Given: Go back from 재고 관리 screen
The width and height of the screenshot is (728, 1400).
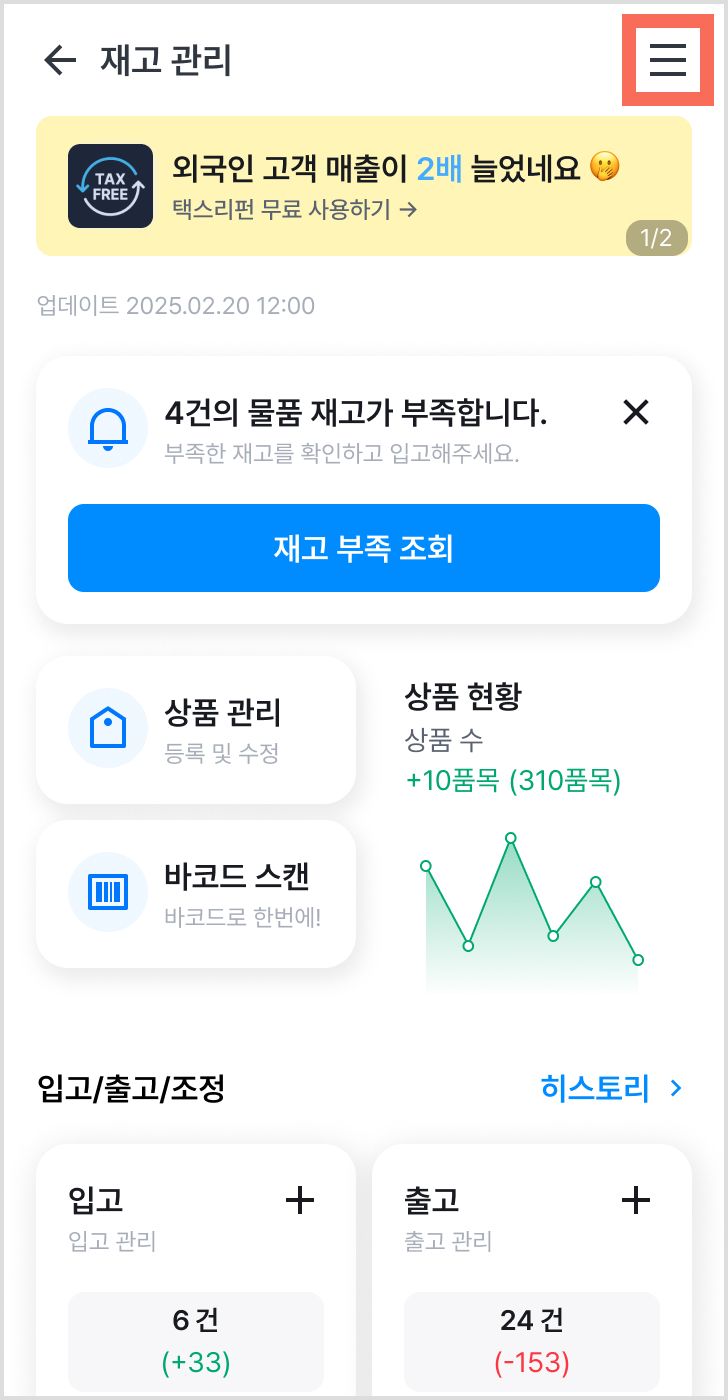Looking at the screenshot, I should pos(60,61).
